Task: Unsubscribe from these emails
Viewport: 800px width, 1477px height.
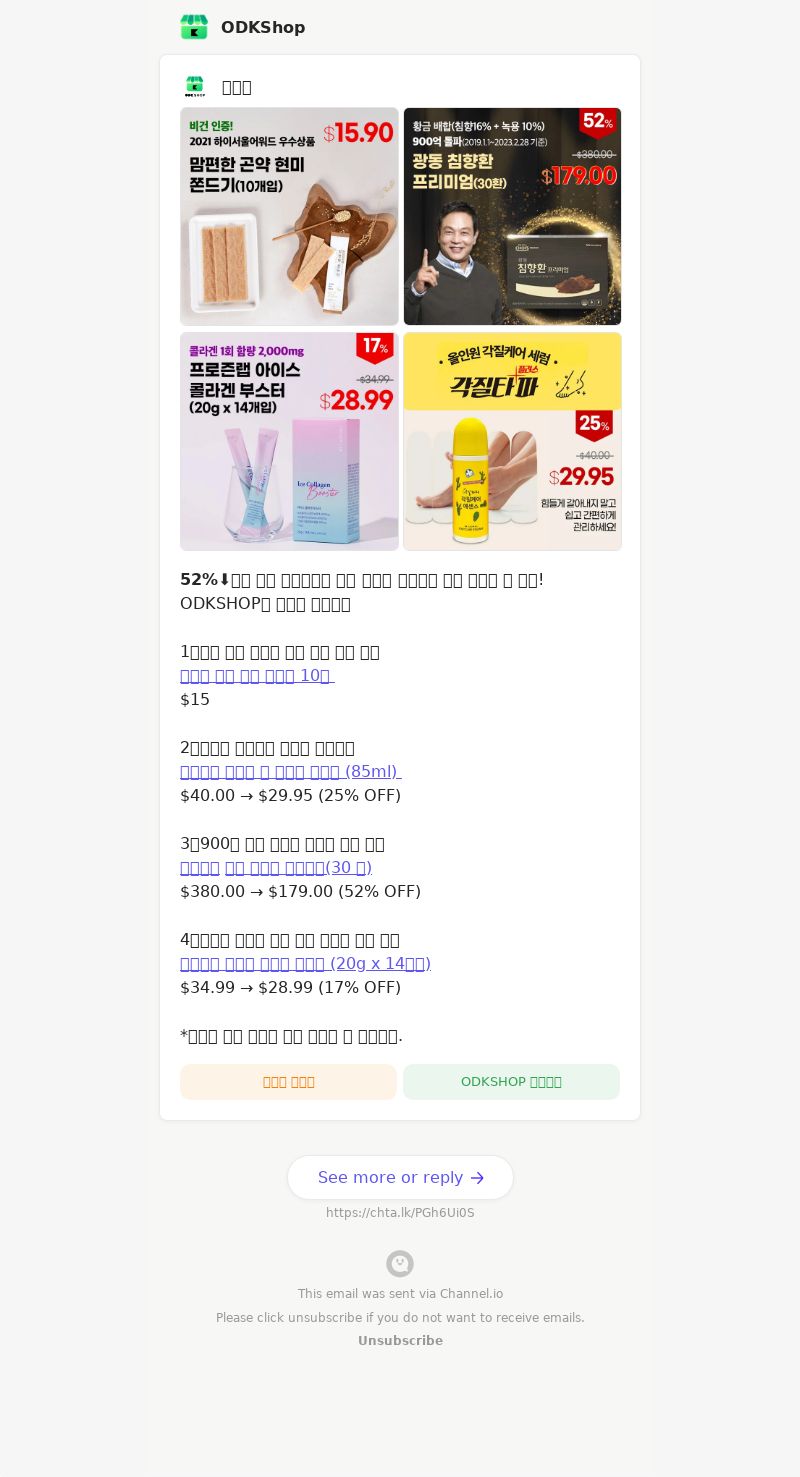Action: [400, 1341]
